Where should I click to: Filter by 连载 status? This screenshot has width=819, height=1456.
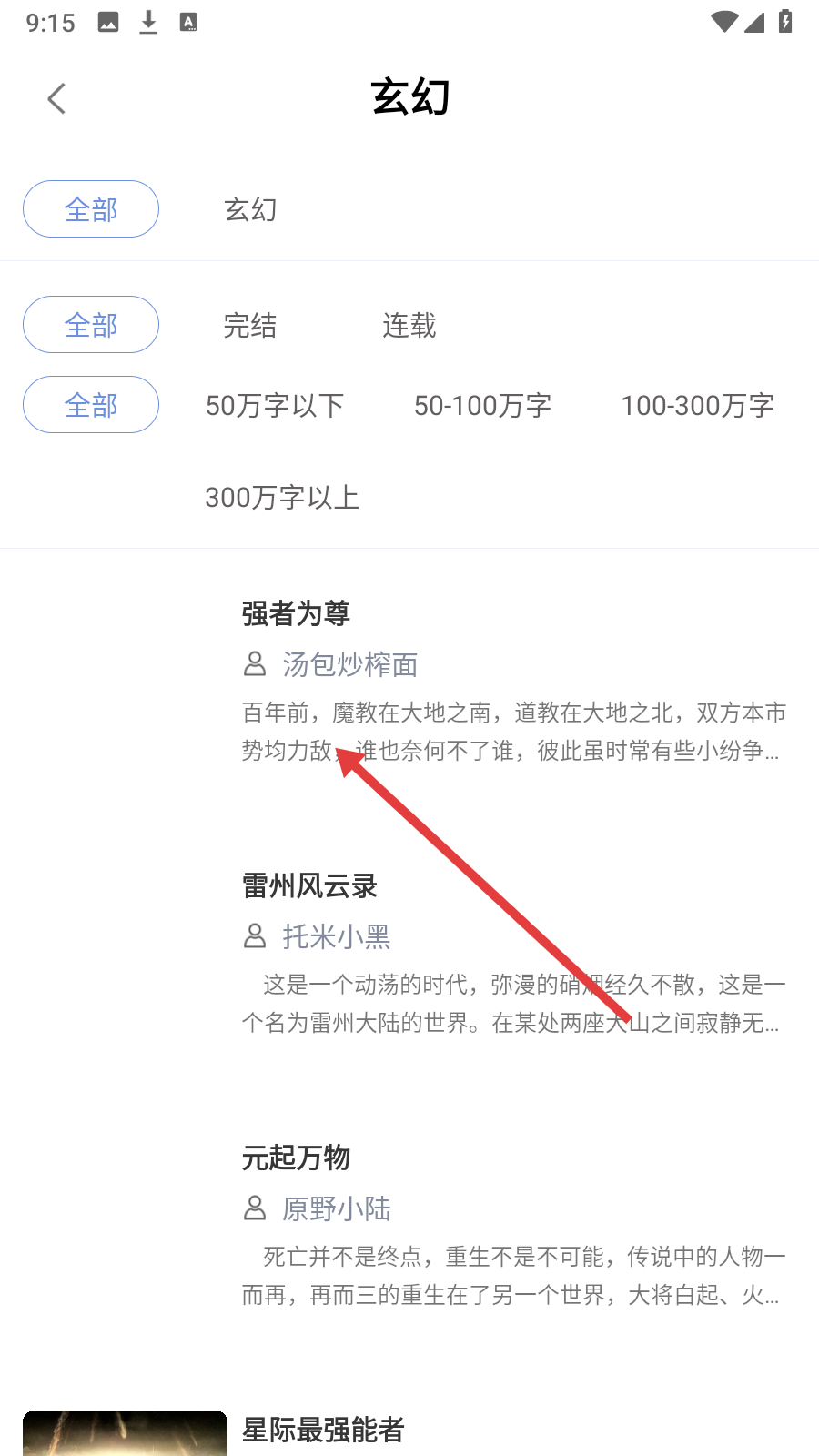point(409,325)
